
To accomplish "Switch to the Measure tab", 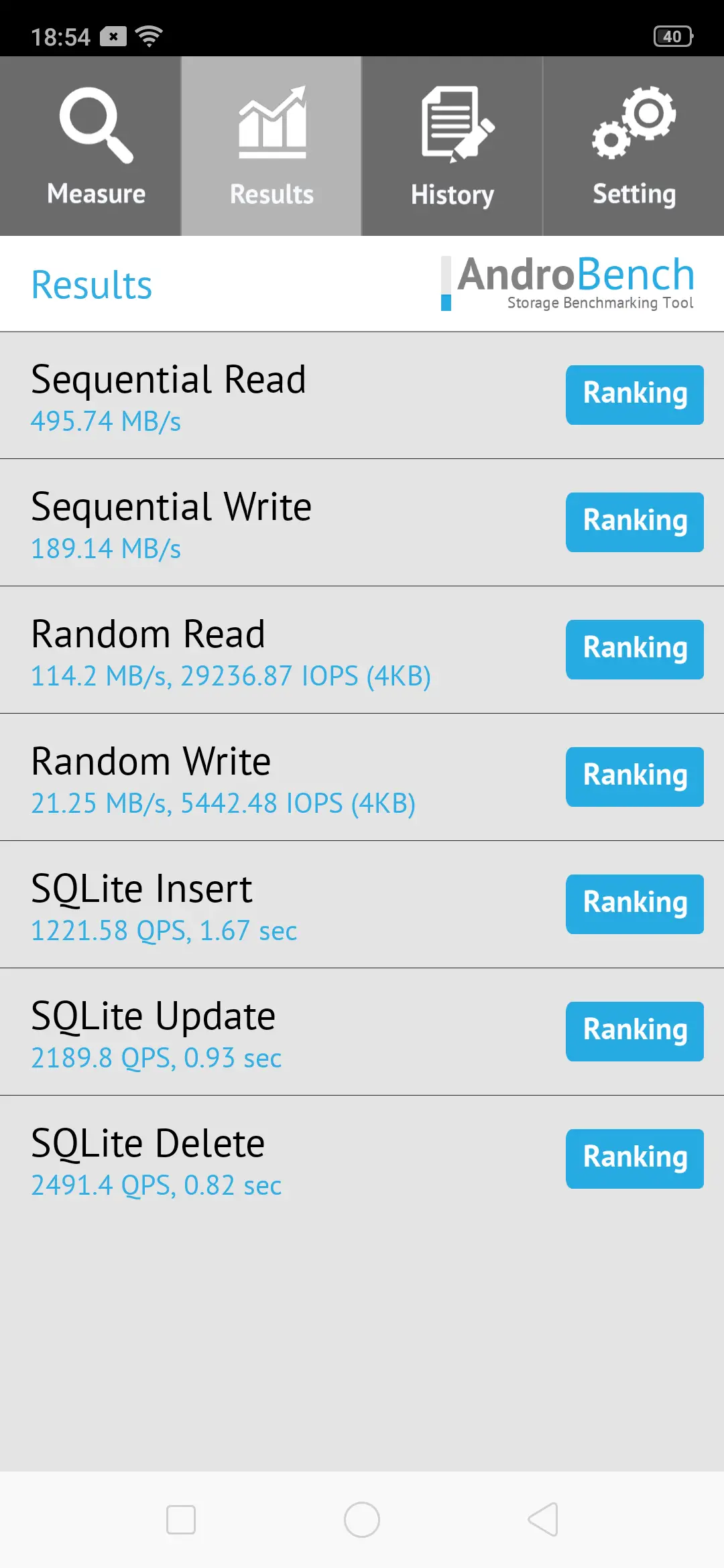I will pyautogui.click(x=90, y=146).
